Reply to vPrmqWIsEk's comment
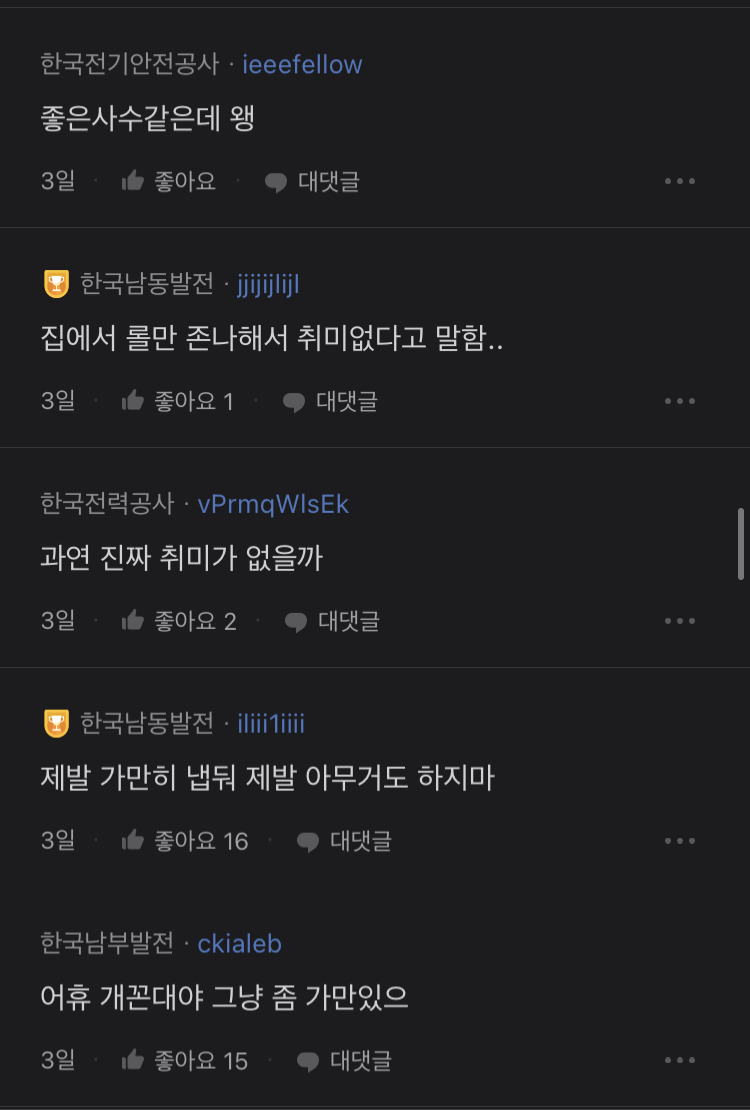The image size is (750, 1110). 332,621
